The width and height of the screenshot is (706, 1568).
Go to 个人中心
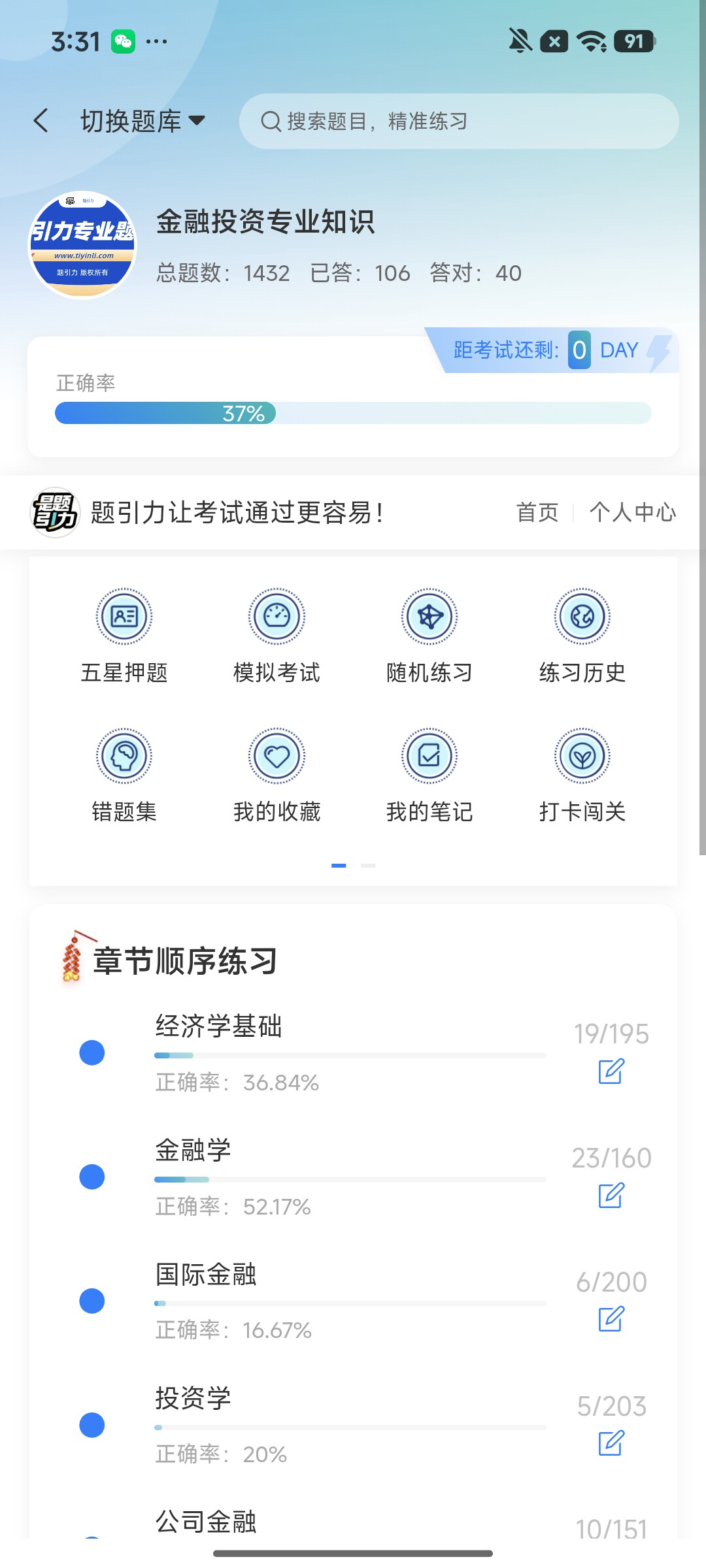pyautogui.click(x=633, y=512)
